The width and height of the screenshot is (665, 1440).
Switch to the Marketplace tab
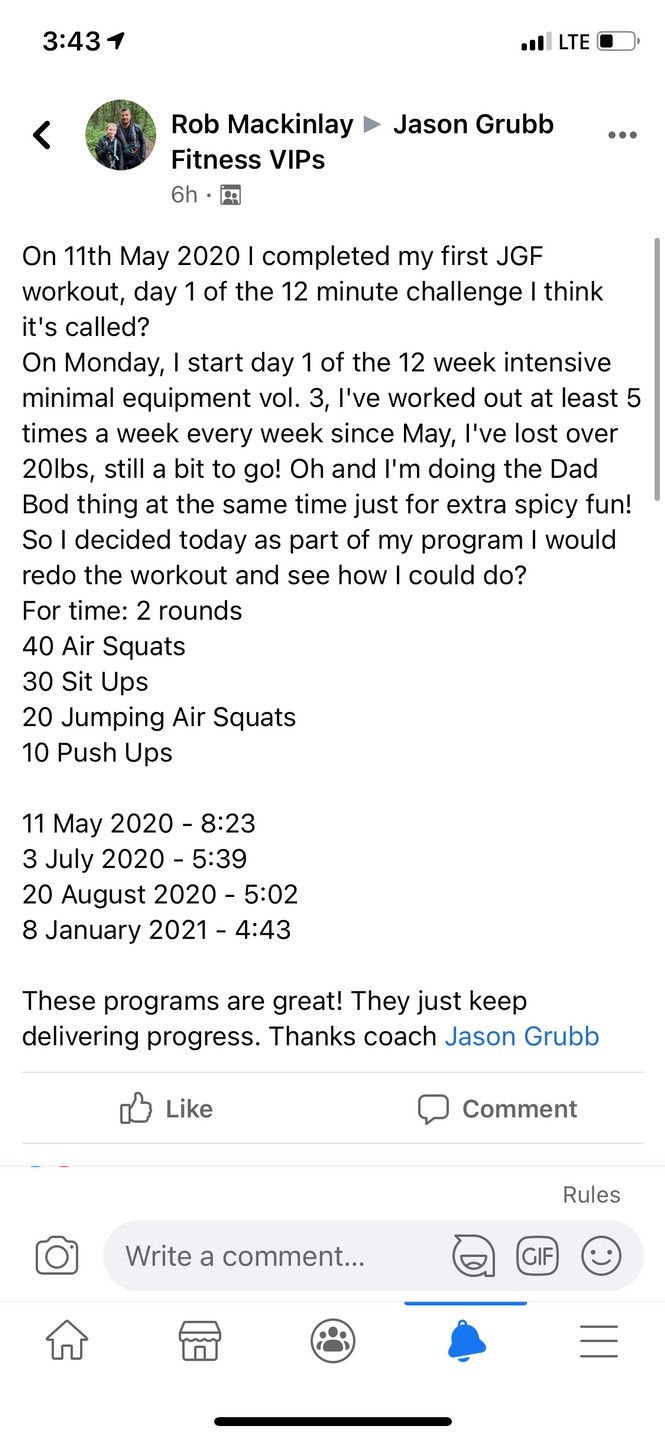(x=200, y=1340)
